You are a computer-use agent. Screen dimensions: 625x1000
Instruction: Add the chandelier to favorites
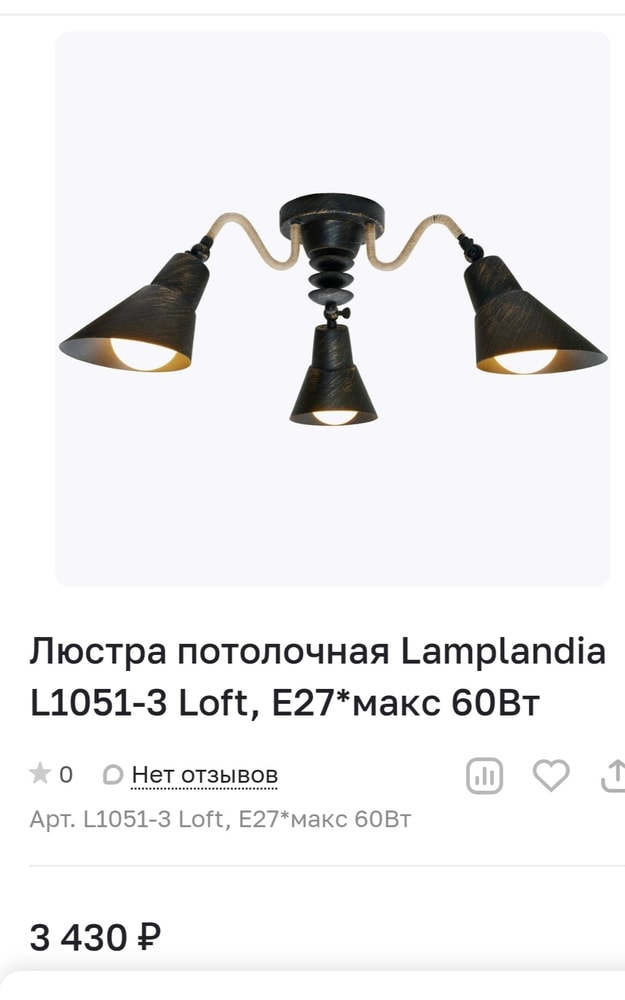(x=550, y=775)
